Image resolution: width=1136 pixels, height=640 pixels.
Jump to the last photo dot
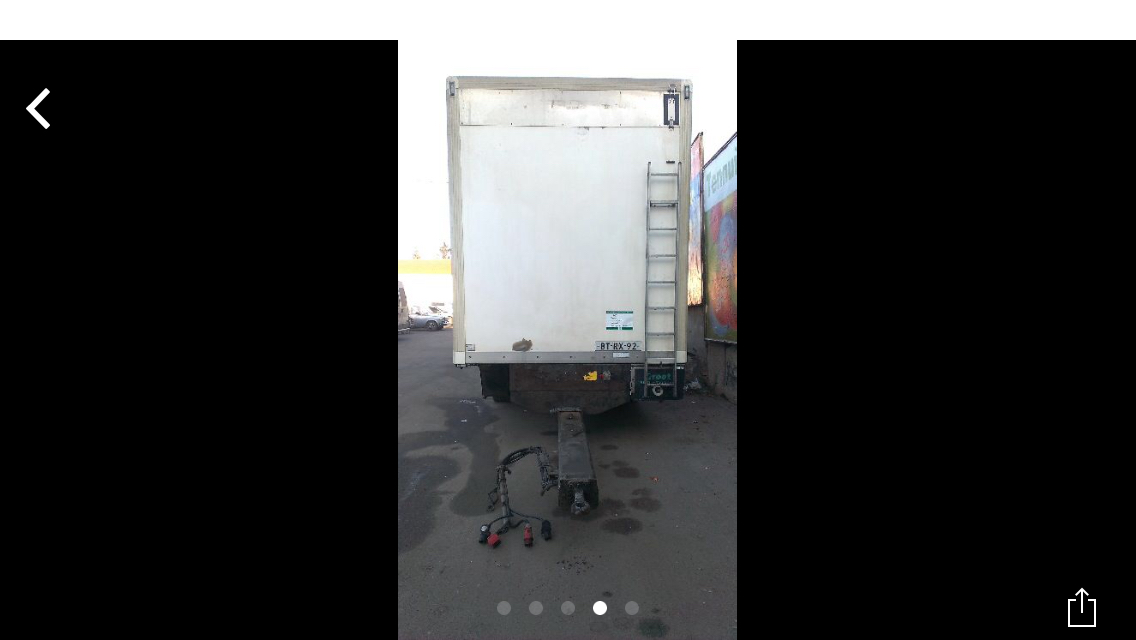(x=632, y=608)
